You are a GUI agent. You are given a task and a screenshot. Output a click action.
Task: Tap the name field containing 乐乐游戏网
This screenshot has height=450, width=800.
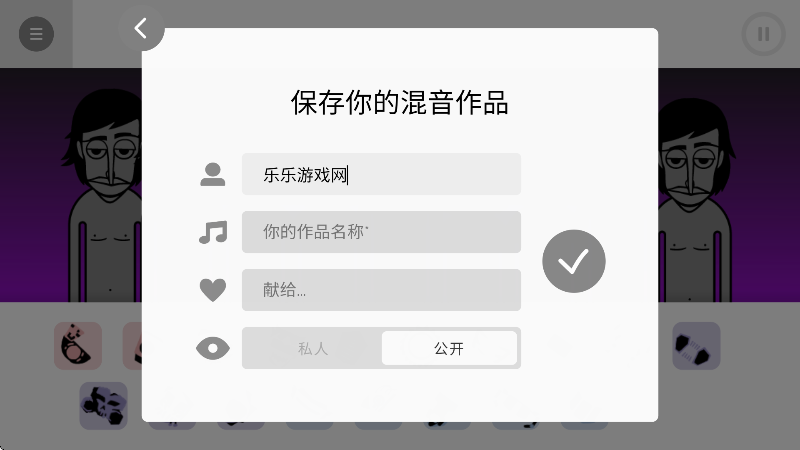coord(381,175)
